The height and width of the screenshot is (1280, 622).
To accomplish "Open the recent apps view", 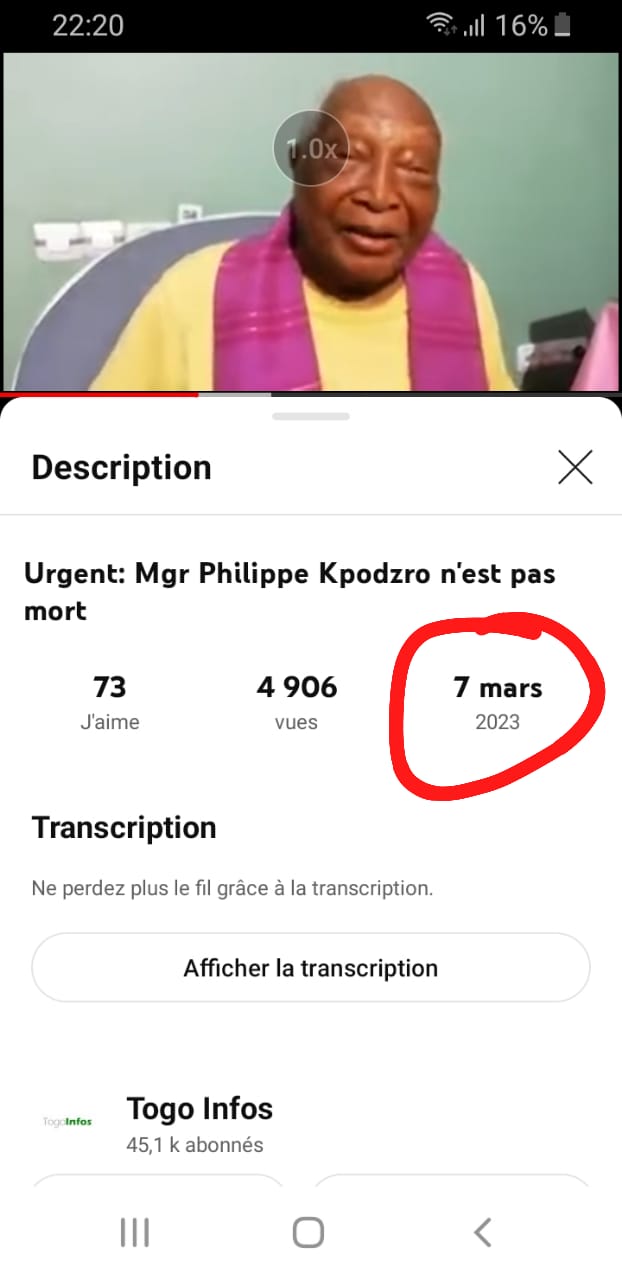I will 134,1232.
